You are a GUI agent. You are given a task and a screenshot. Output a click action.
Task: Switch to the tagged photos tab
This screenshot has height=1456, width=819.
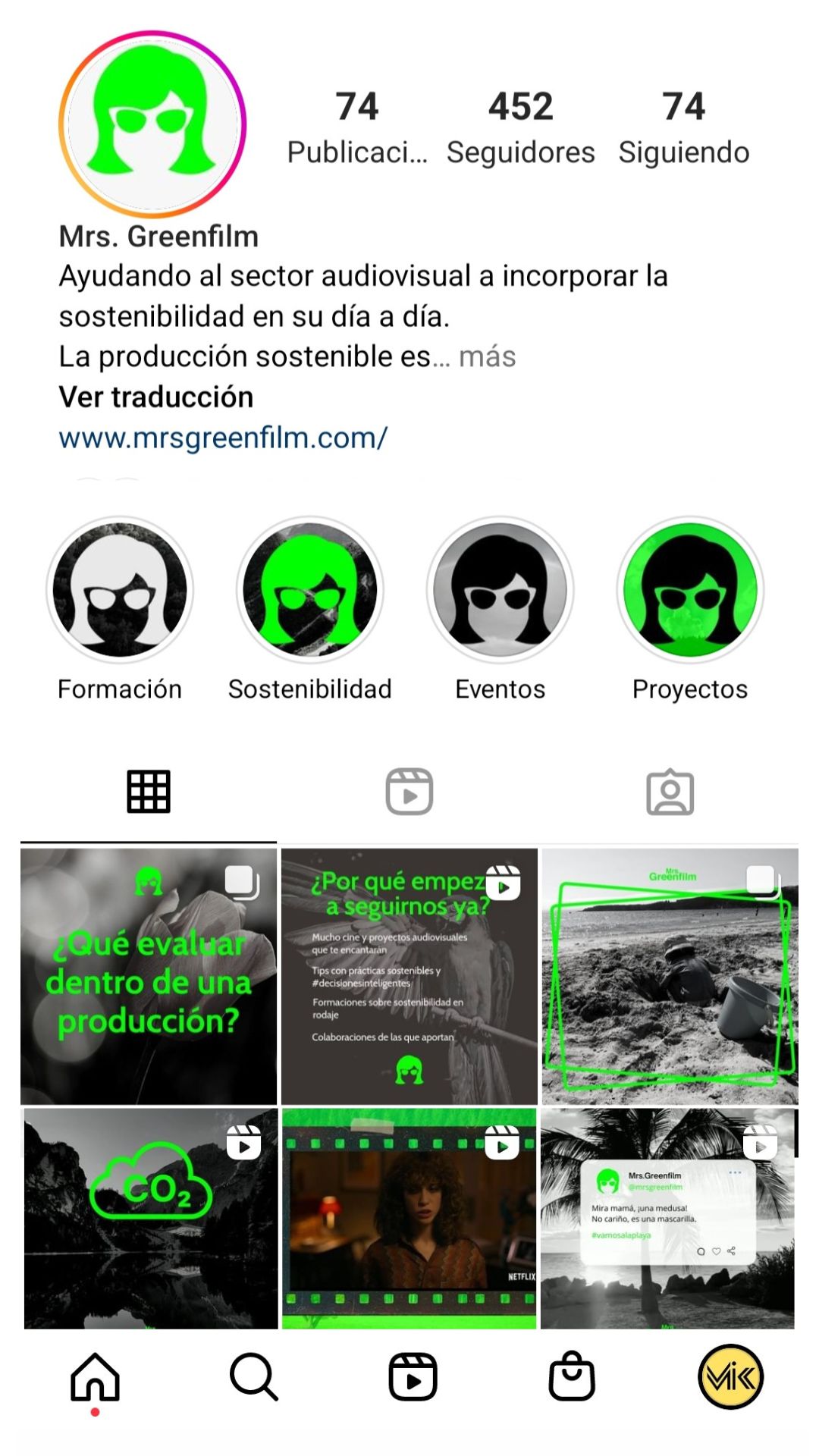coord(670,792)
